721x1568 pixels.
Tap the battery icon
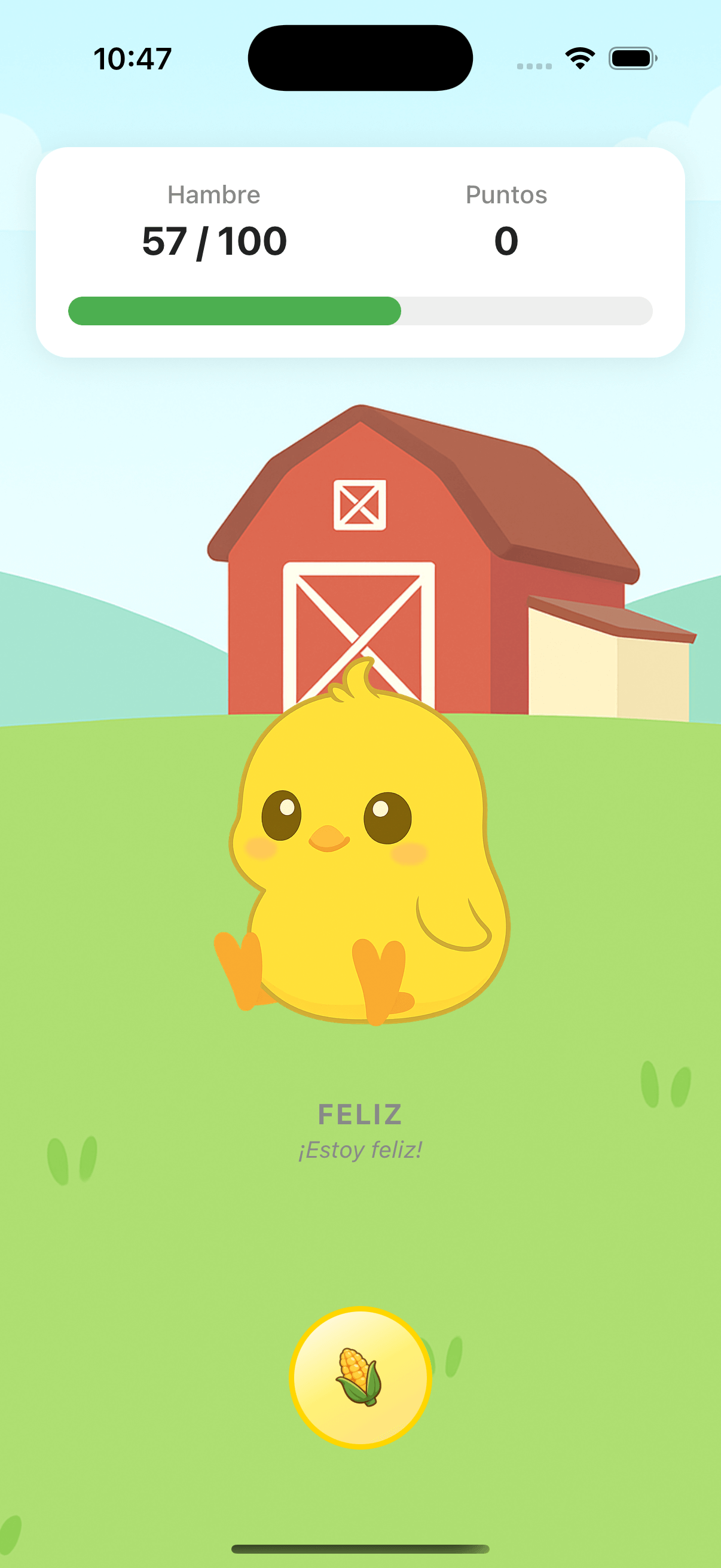(631, 57)
